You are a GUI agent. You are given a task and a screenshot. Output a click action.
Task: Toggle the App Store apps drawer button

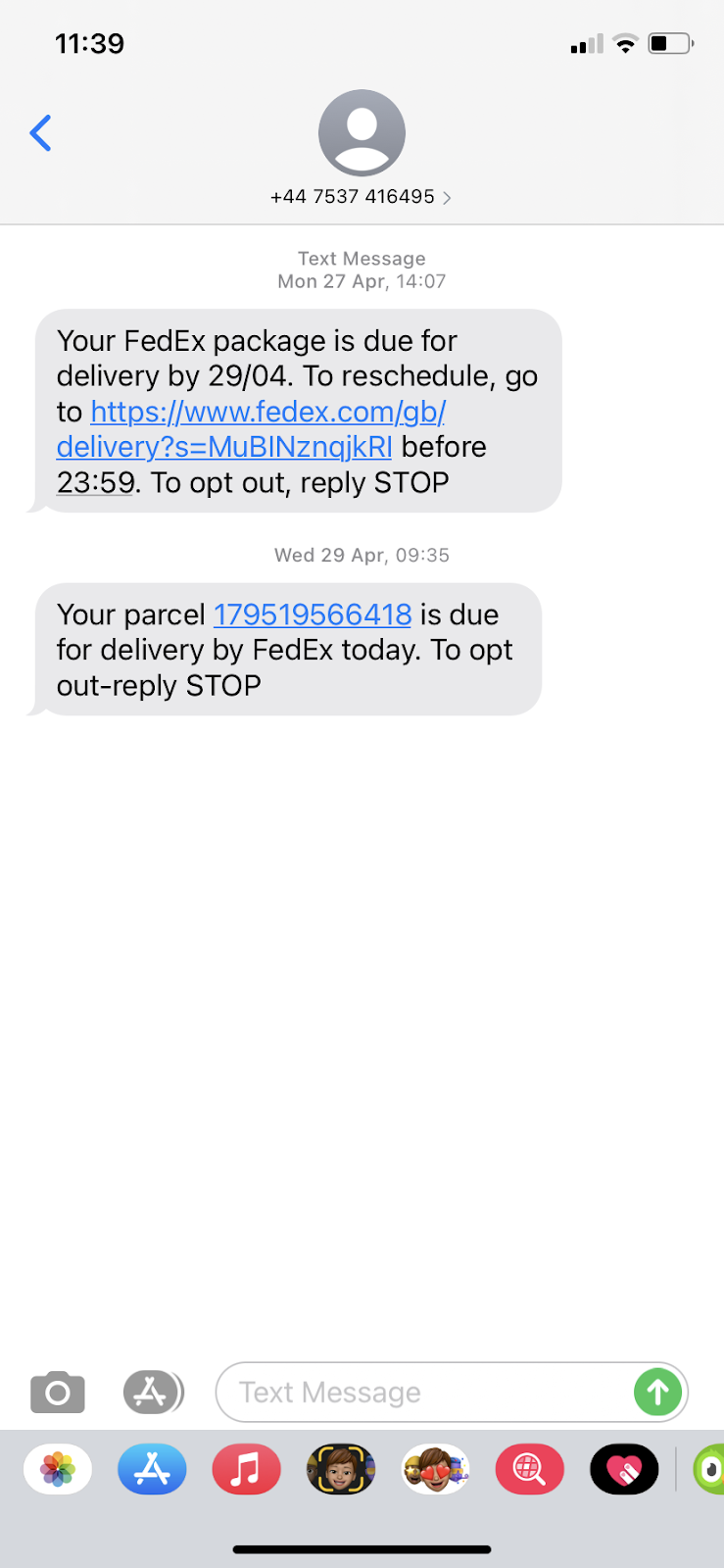click(153, 1393)
